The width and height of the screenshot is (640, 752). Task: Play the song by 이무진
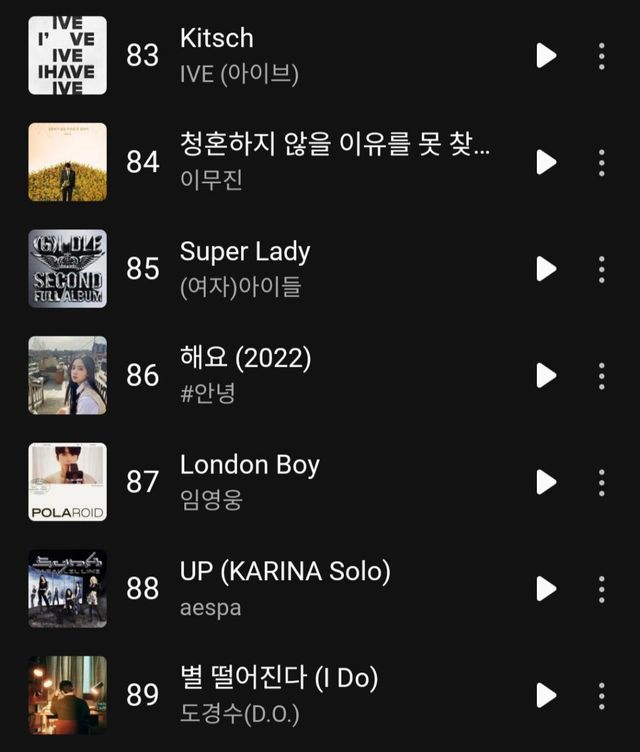tap(546, 162)
